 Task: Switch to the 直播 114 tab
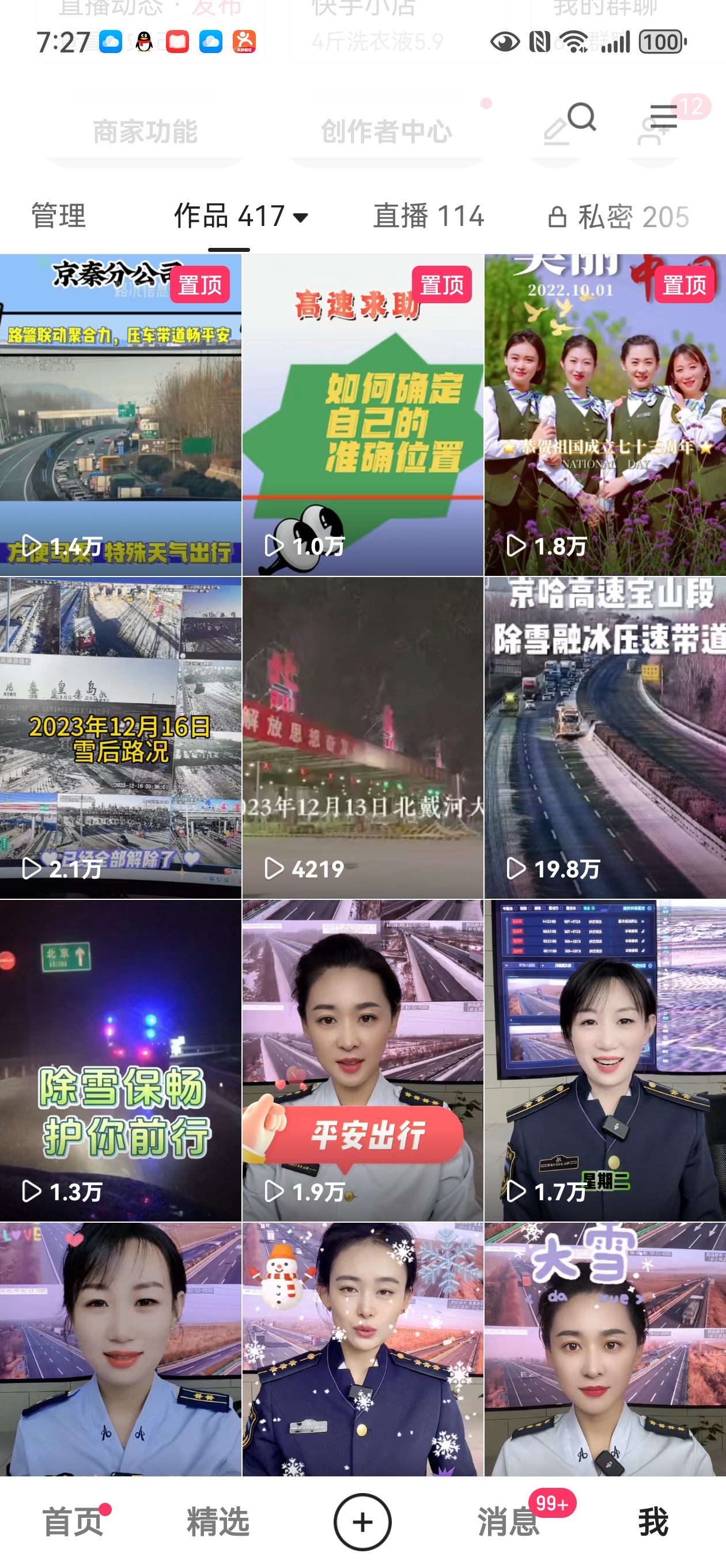point(429,216)
